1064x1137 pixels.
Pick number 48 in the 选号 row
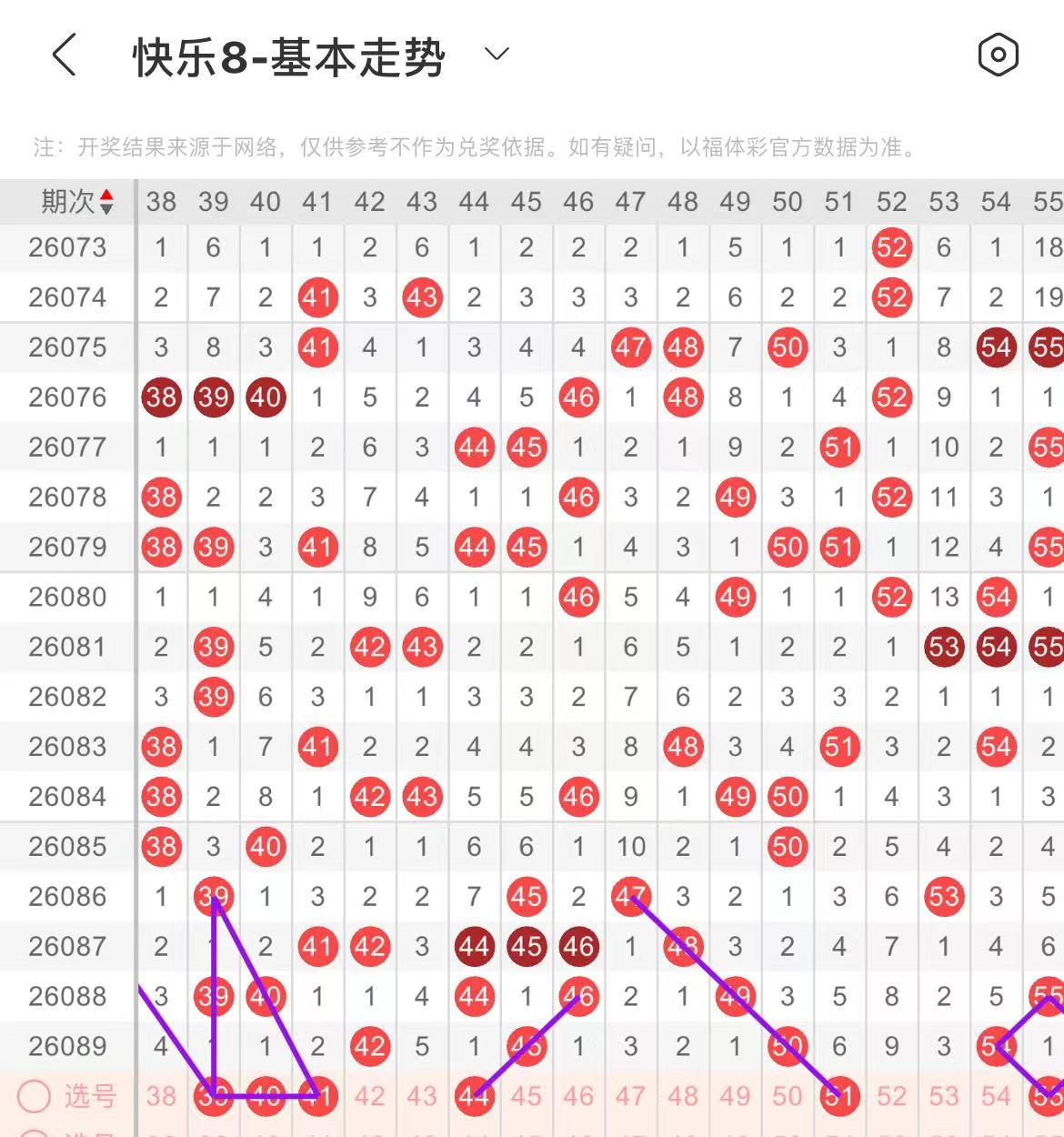point(683,1096)
